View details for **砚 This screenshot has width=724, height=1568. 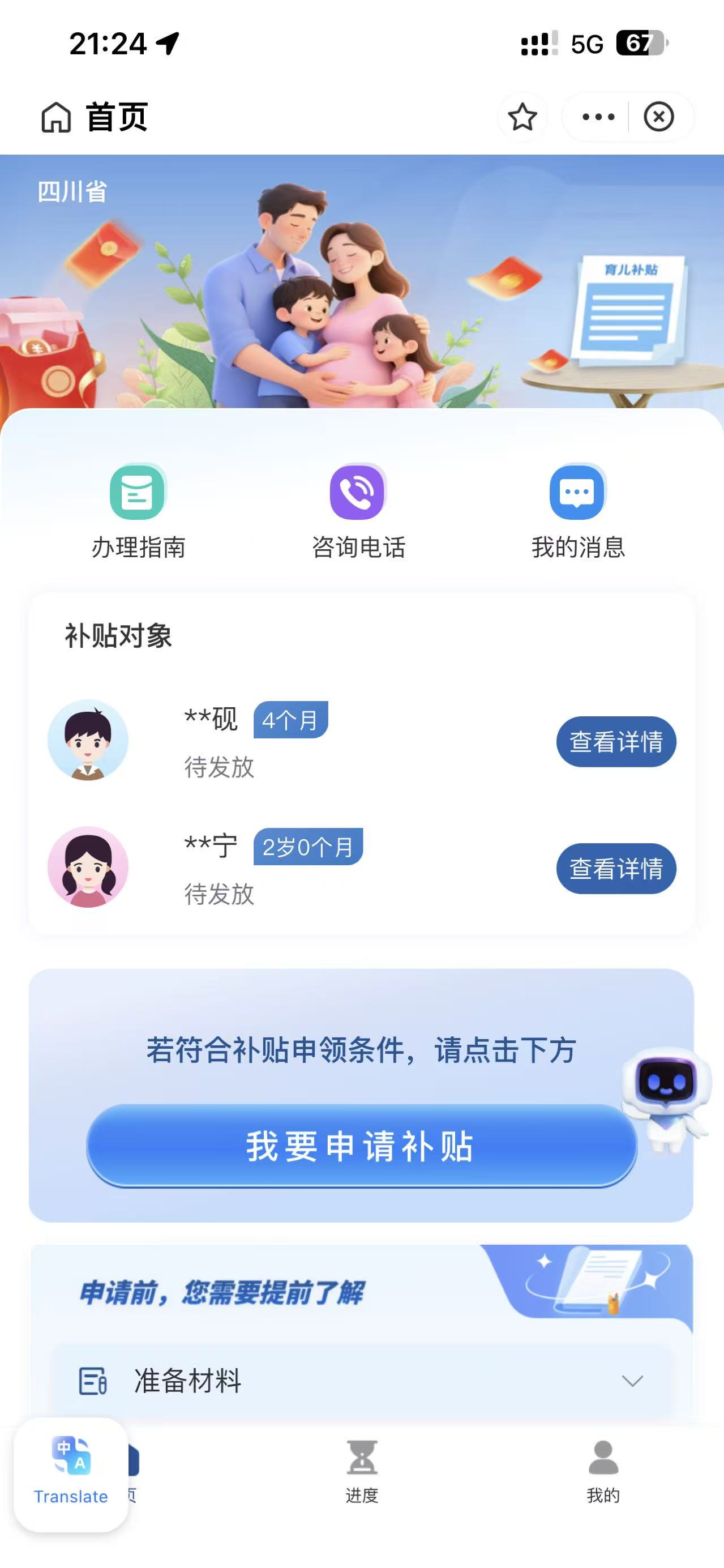[x=616, y=741]
